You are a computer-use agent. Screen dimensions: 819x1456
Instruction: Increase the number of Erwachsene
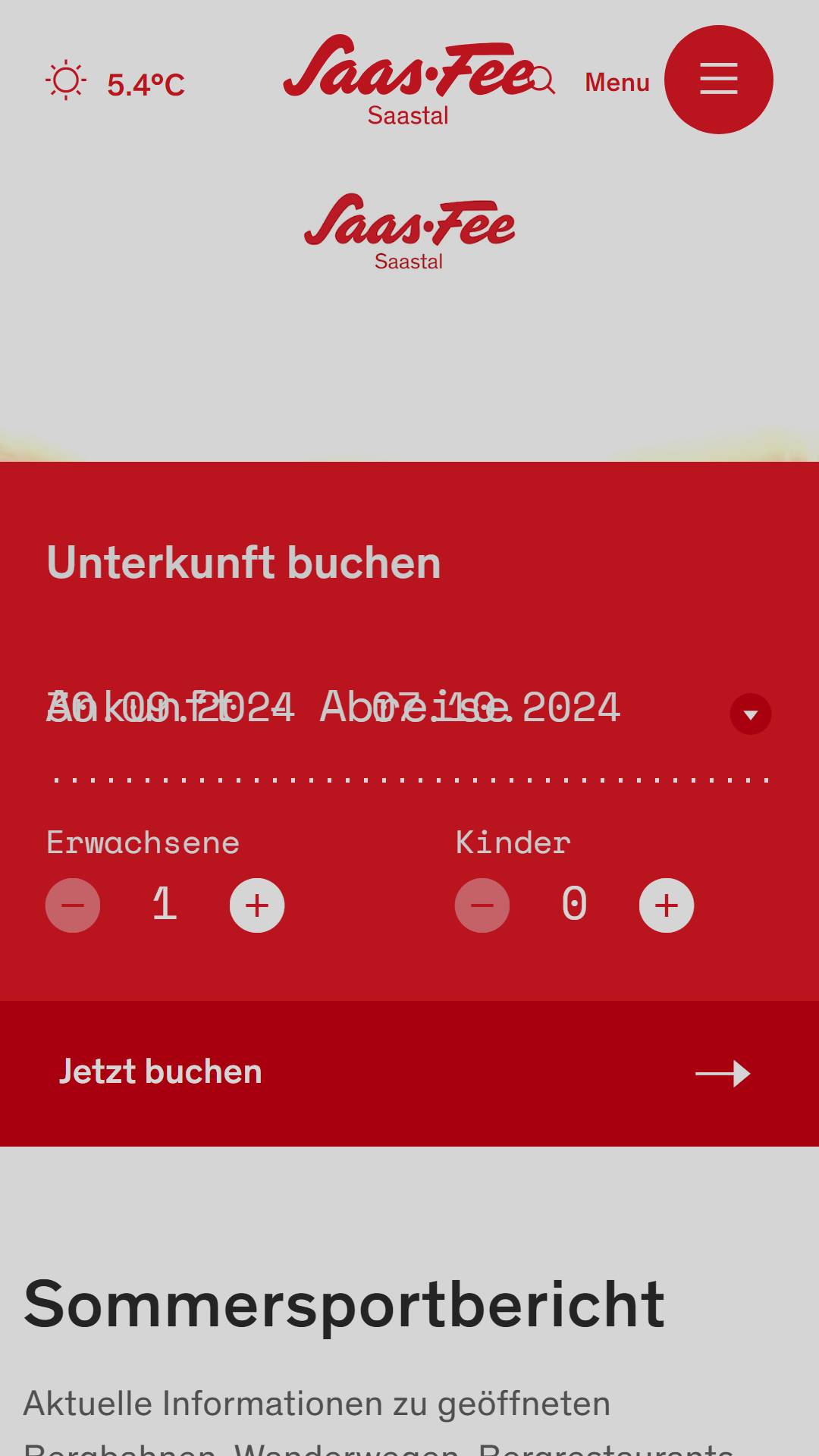(257, 905)
